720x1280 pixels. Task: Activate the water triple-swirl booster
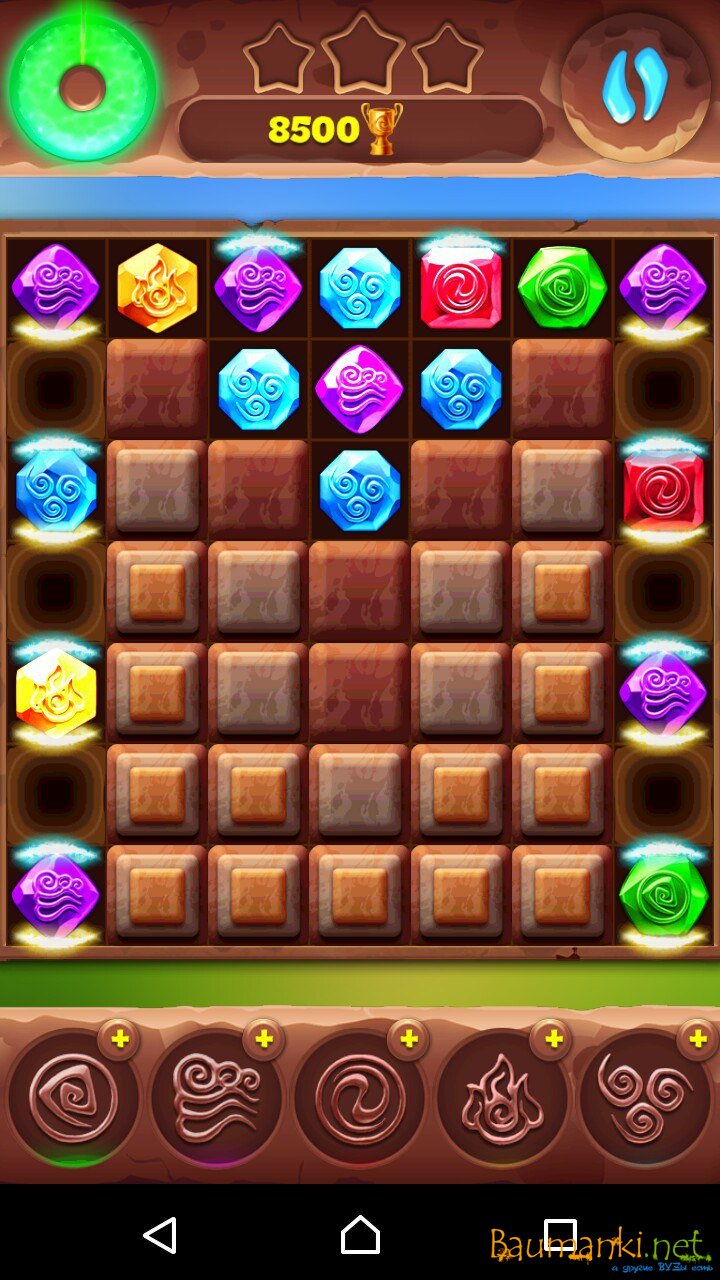[x=646, y=1098]
